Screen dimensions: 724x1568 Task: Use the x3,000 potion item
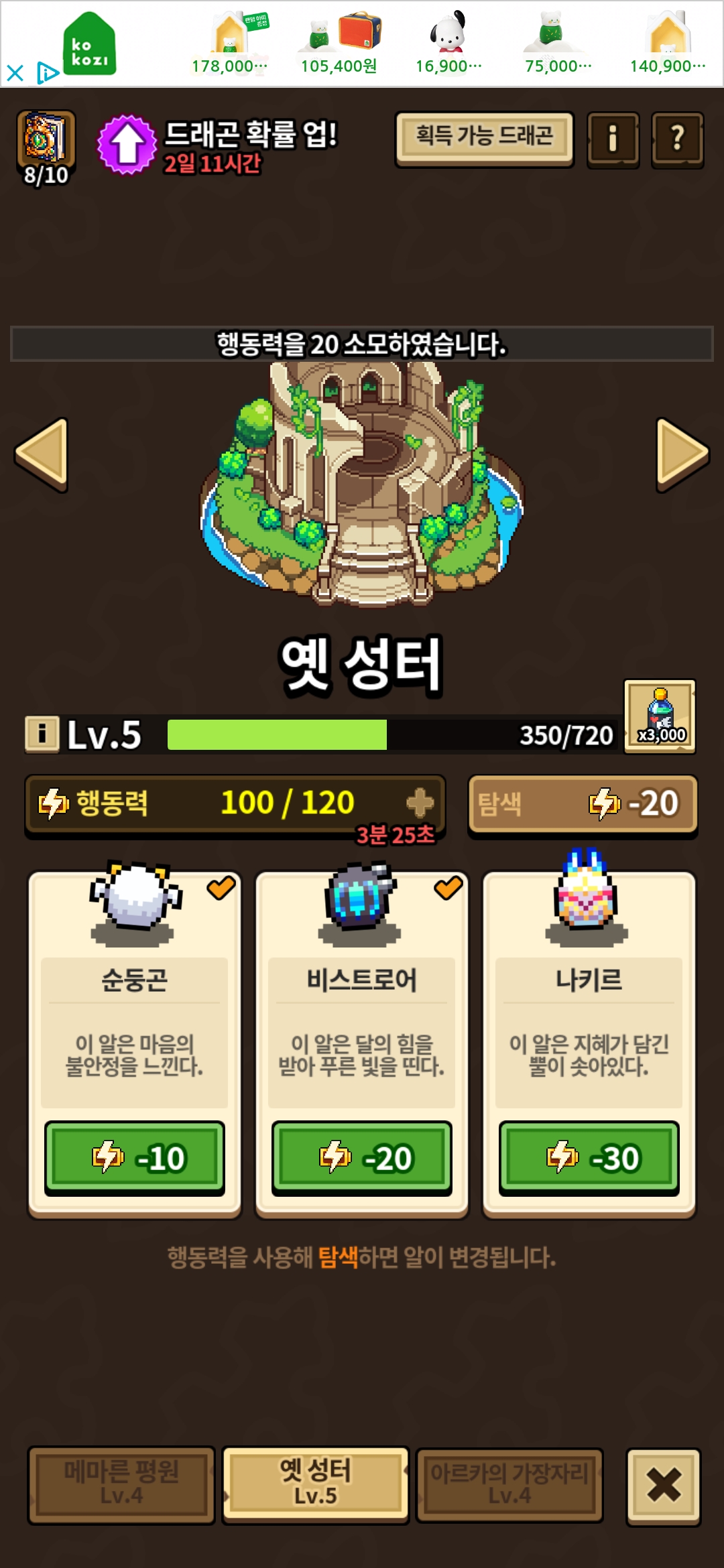click(x=660, y=717)
